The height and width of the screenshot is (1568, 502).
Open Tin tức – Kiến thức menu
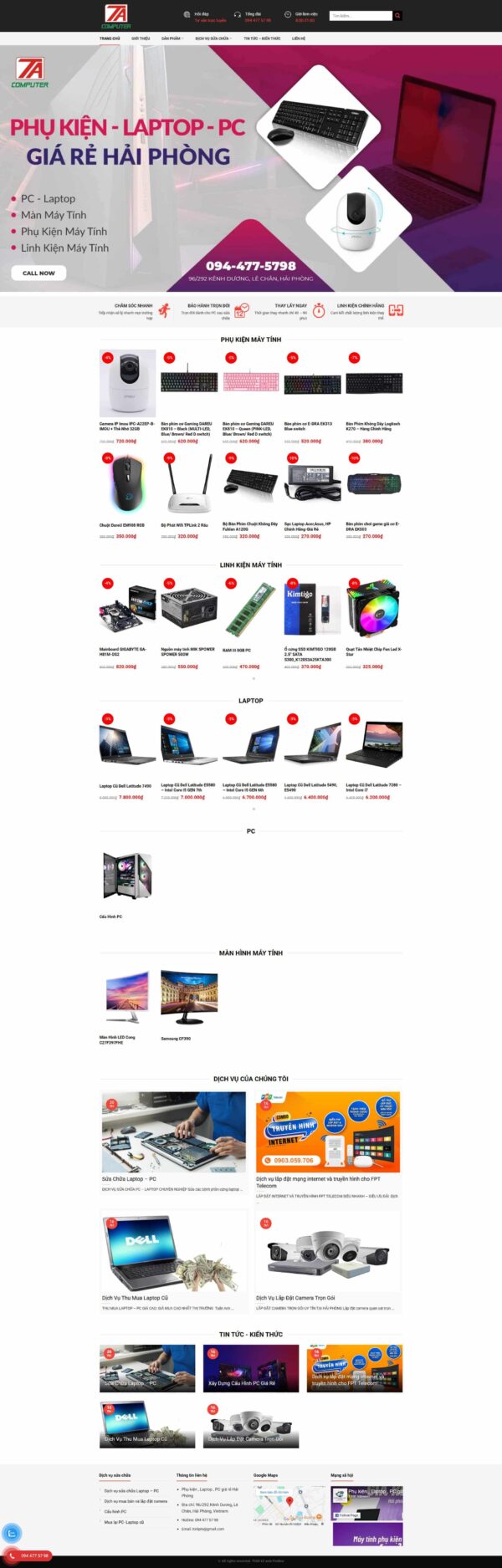click(262, 38)
